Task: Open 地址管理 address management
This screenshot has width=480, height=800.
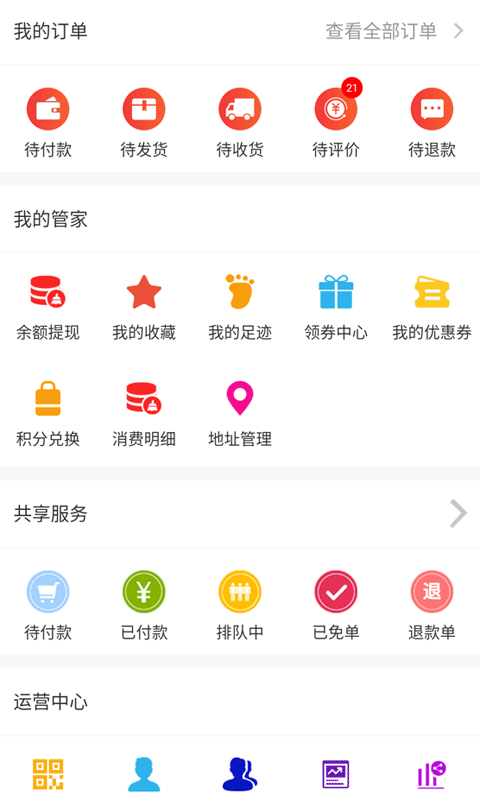Action: click(240, 414)
